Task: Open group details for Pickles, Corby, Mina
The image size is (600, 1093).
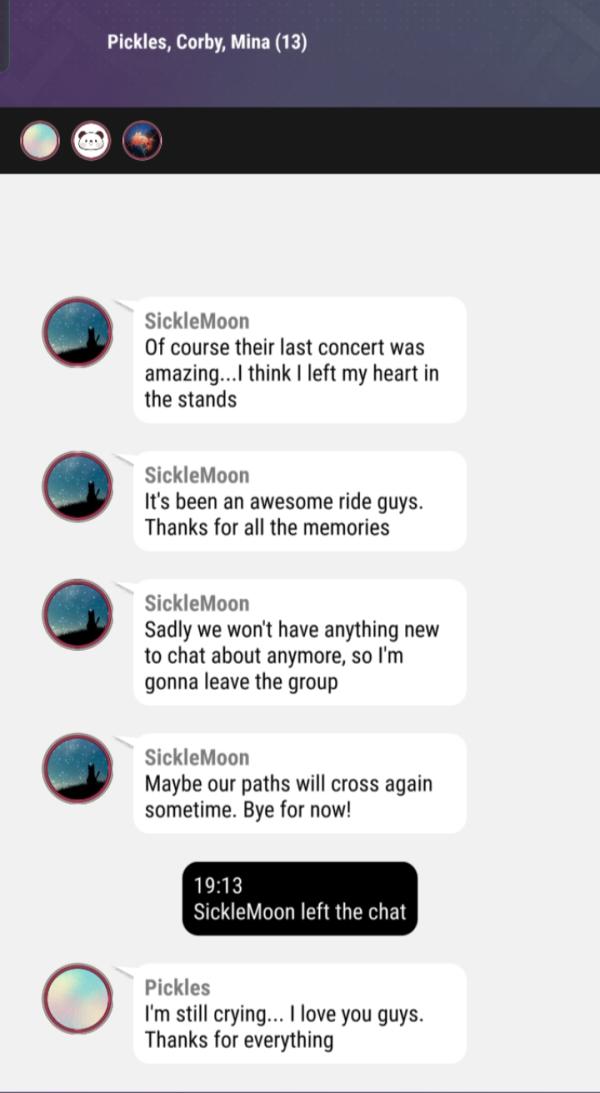Action: [207, 43]
